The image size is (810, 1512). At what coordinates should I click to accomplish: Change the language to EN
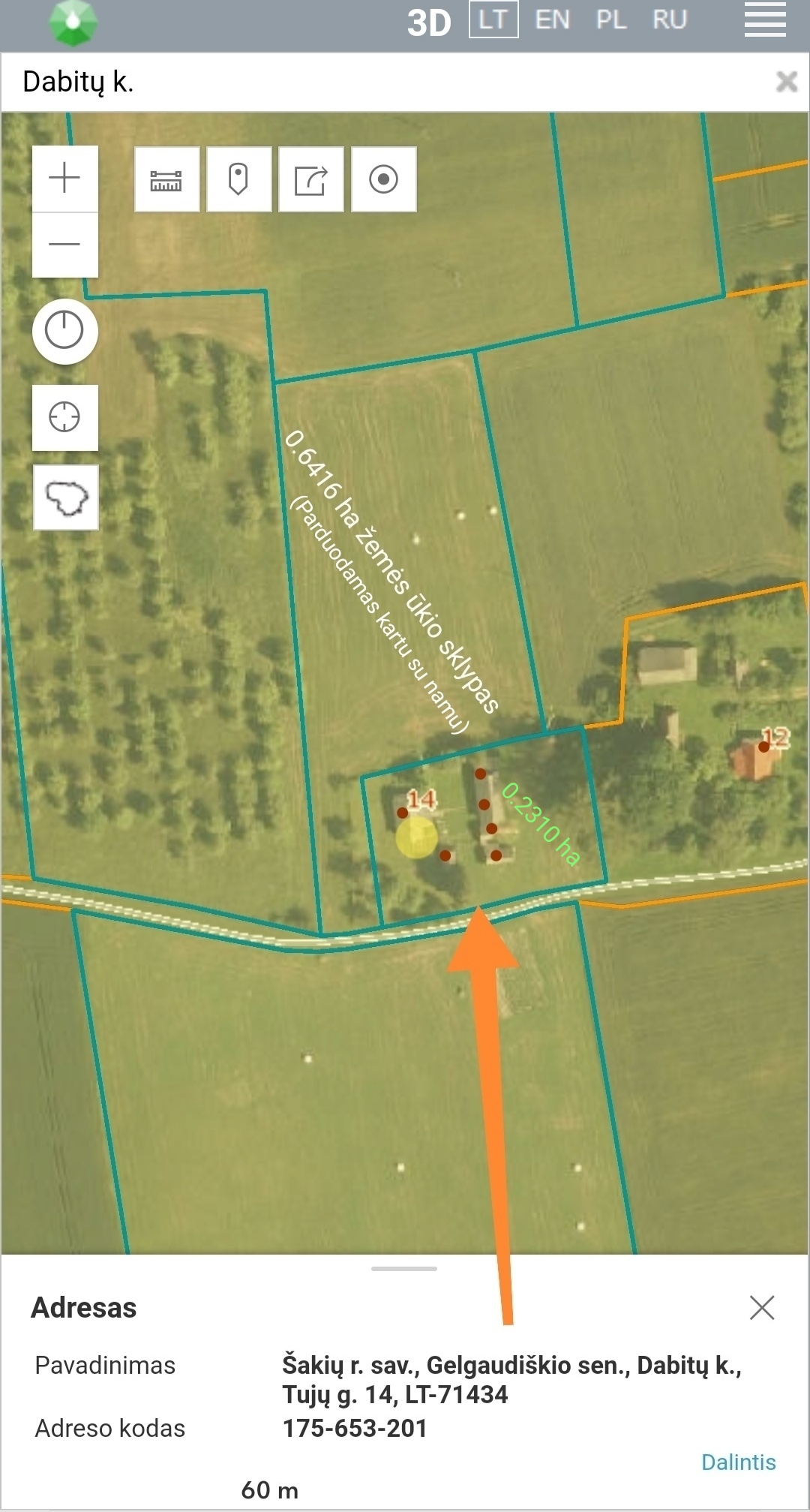[x=552, y=20]
